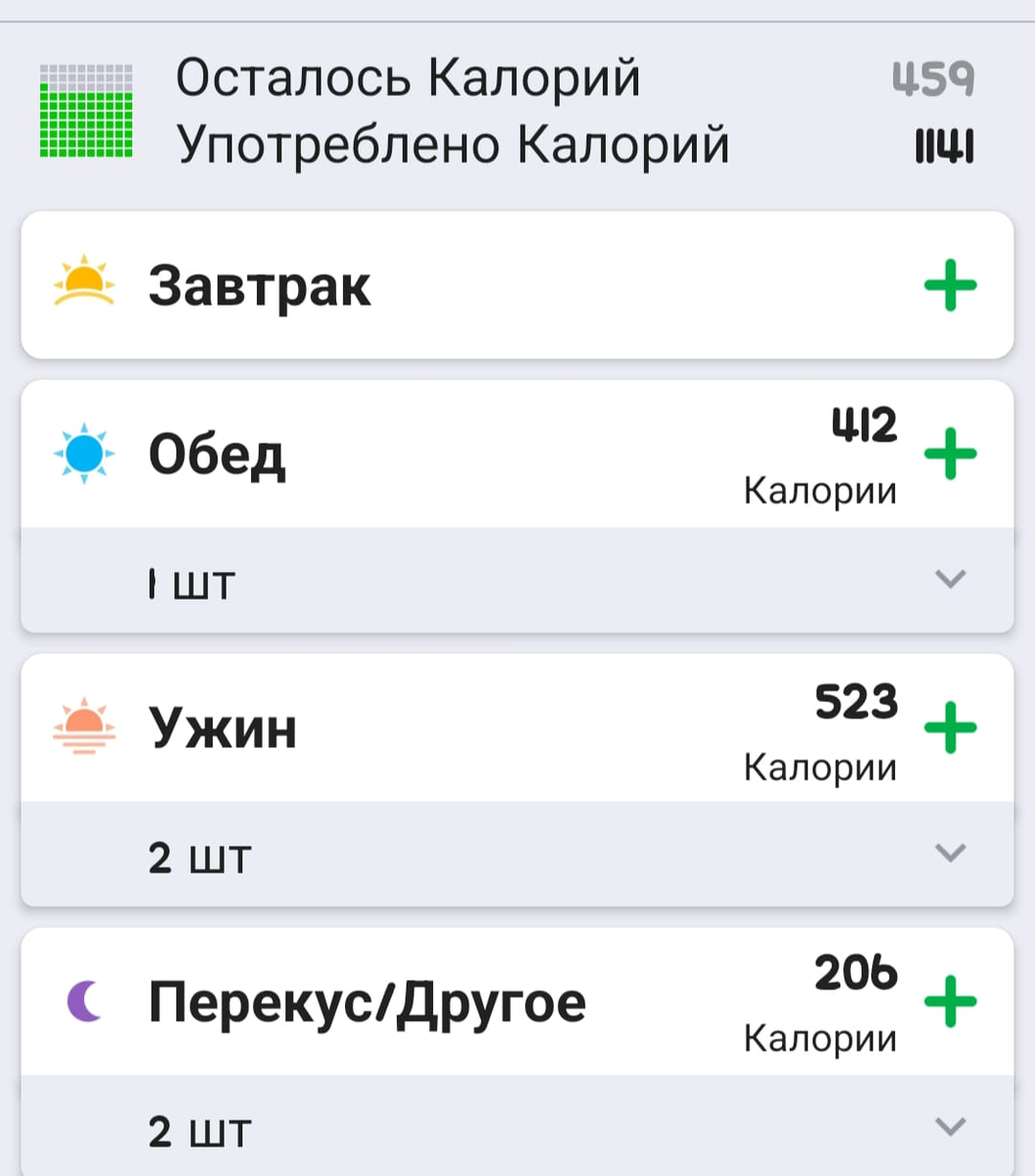The image size is (1035, 1176).
Task: Tap the green plus icon for Обед
Action: [949, 453]
